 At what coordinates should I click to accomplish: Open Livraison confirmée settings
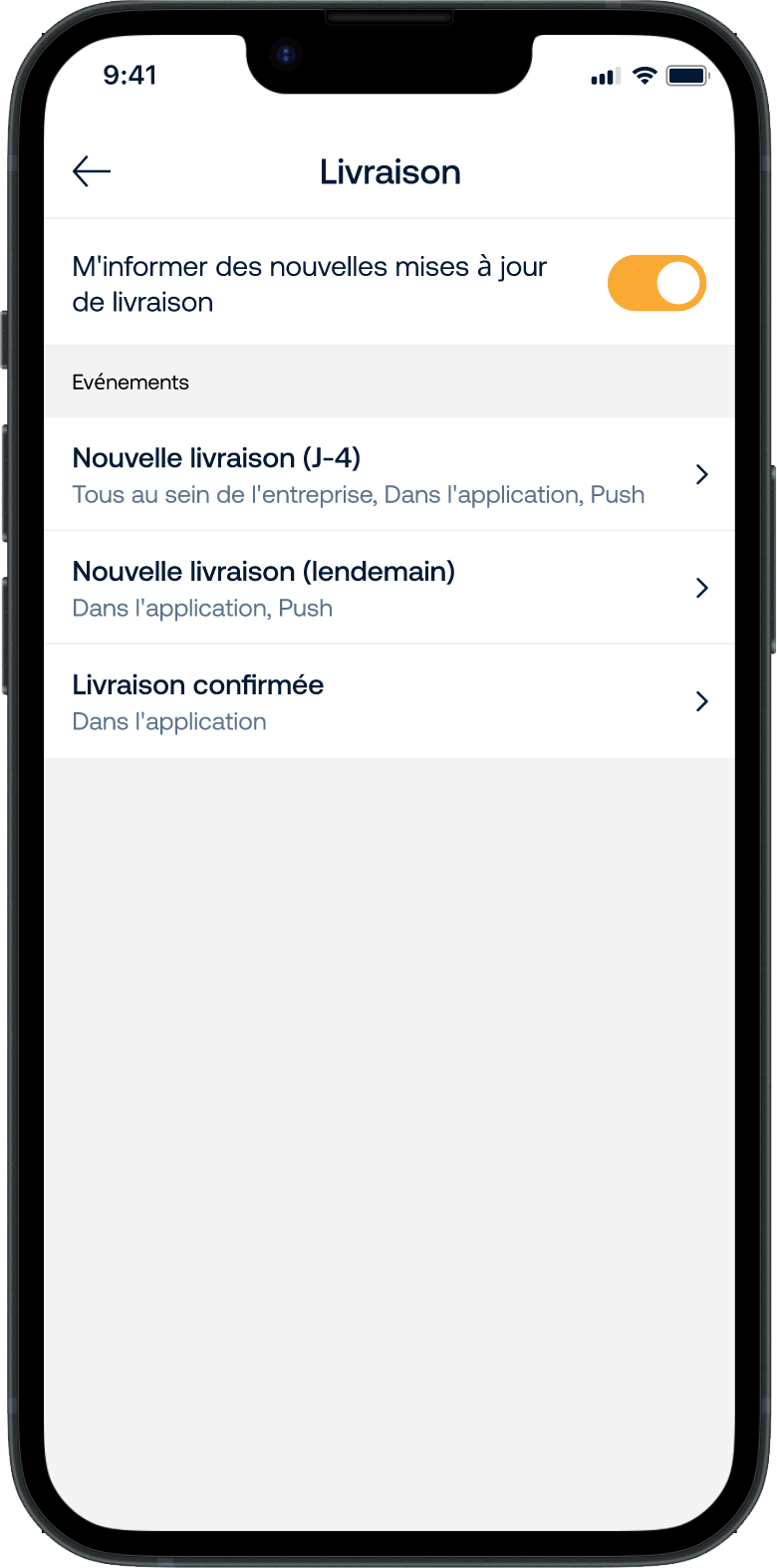(x=388, y=701)
